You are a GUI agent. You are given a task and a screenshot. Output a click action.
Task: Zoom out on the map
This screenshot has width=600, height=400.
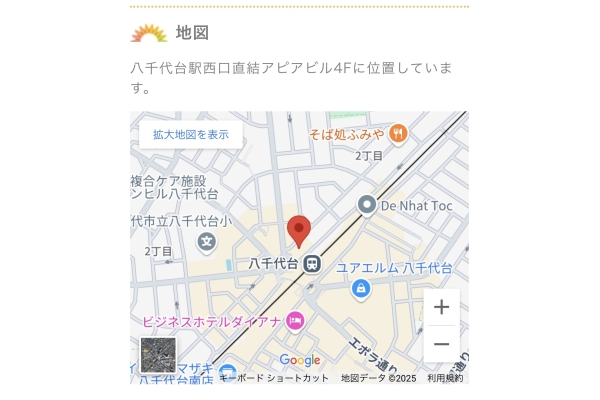pos(441,344)
